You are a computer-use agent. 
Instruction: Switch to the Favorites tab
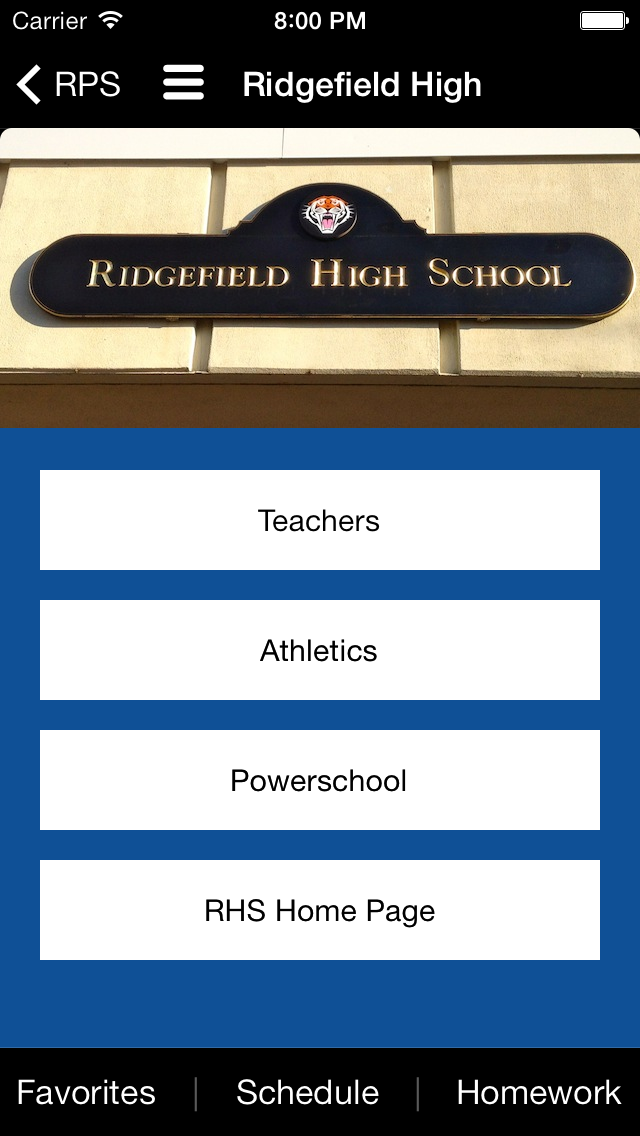[x=86, y=1093]
